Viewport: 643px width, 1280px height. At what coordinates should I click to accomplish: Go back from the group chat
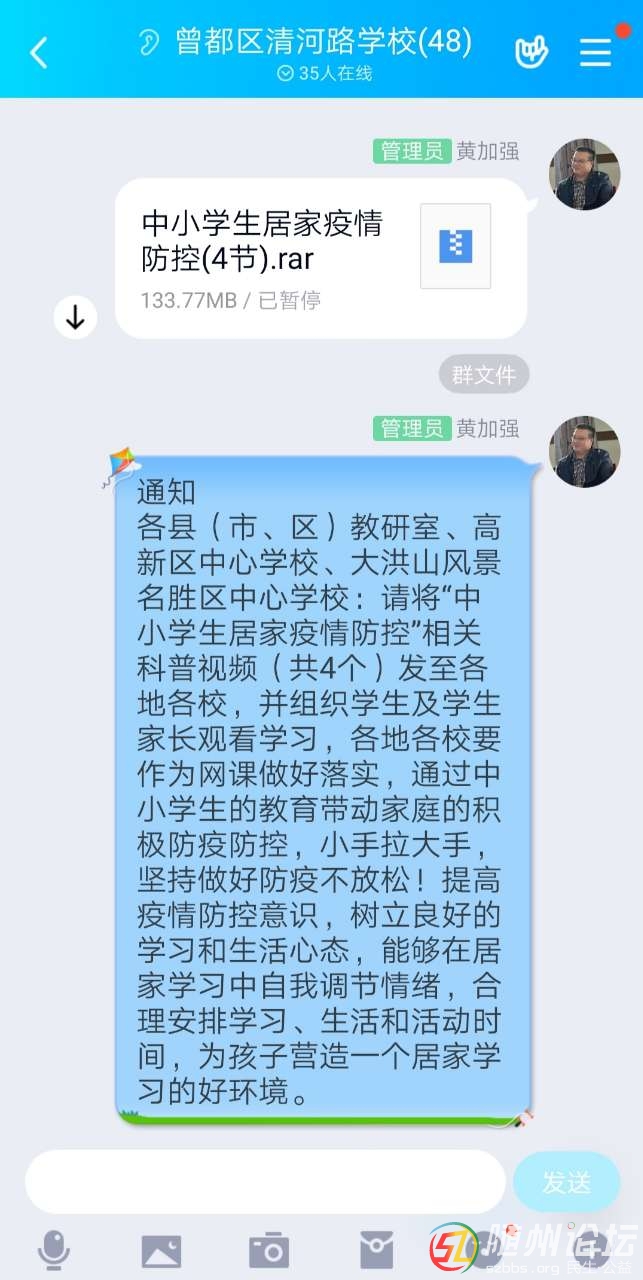[x=38, y=52]
